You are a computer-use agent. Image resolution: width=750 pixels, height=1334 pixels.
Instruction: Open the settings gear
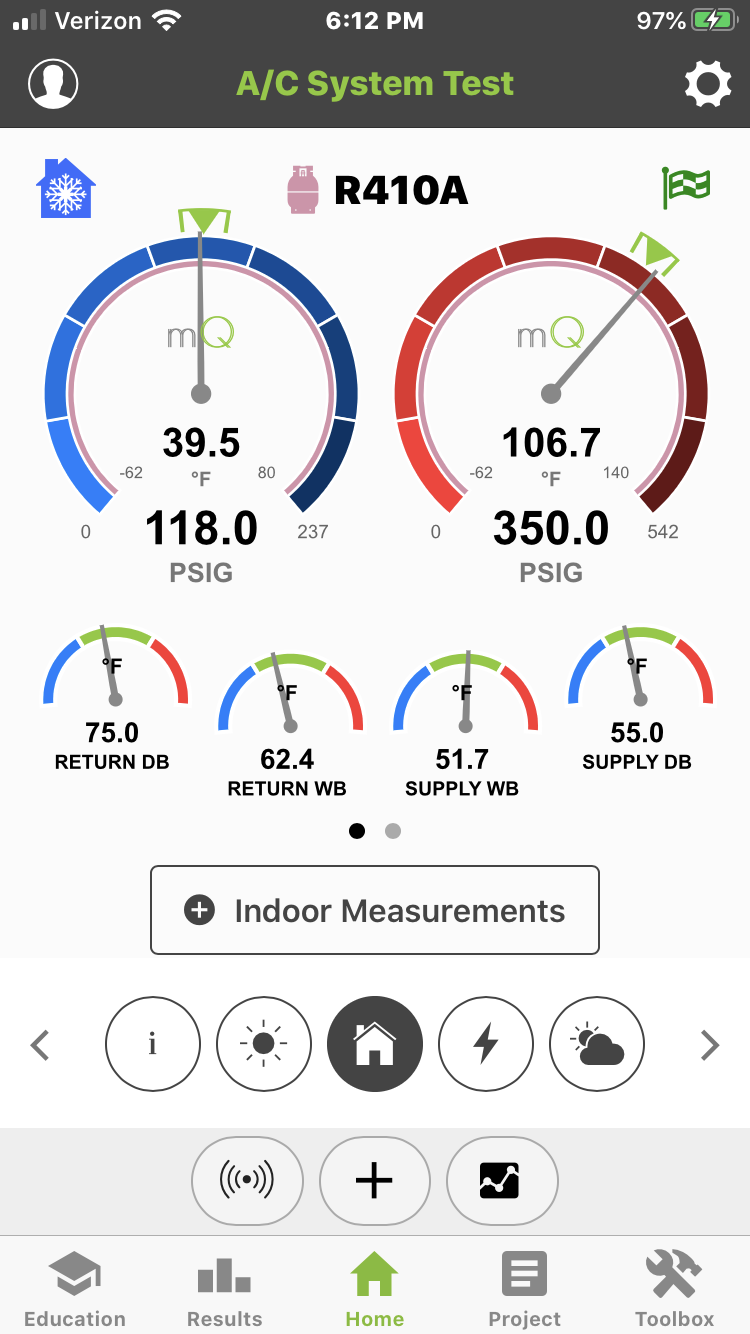[x=707, y=84]
